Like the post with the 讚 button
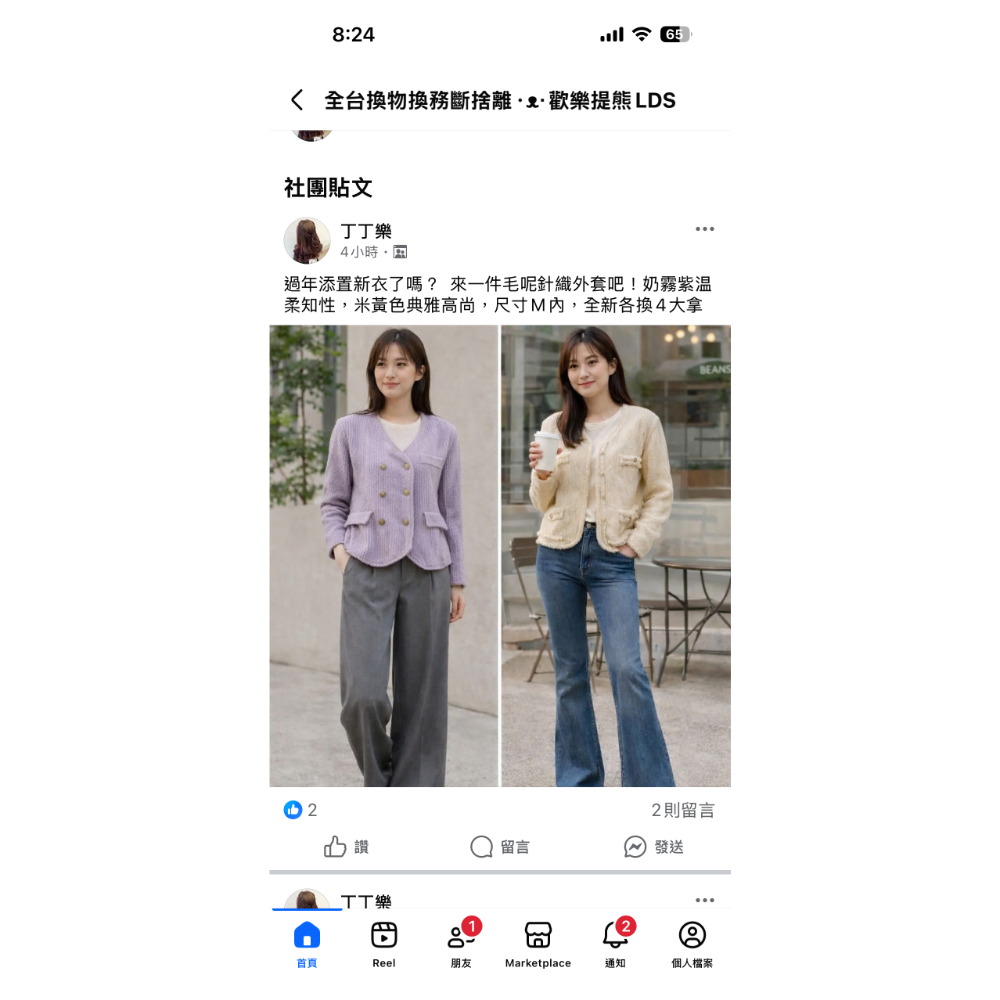Viewport: 1000px width, 1000px height. click(347, 847)
